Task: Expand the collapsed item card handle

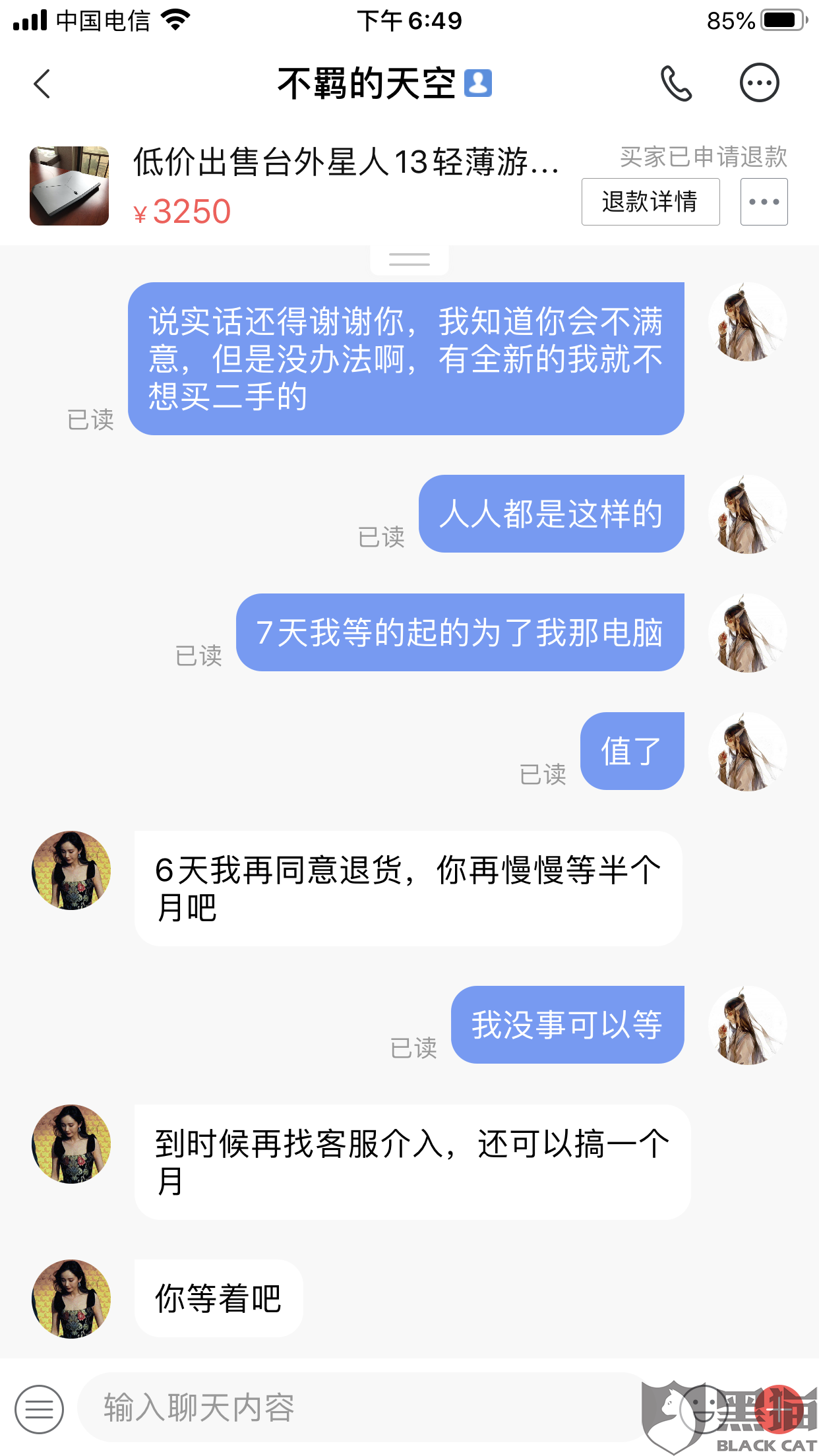Action: tap(409, 259)
